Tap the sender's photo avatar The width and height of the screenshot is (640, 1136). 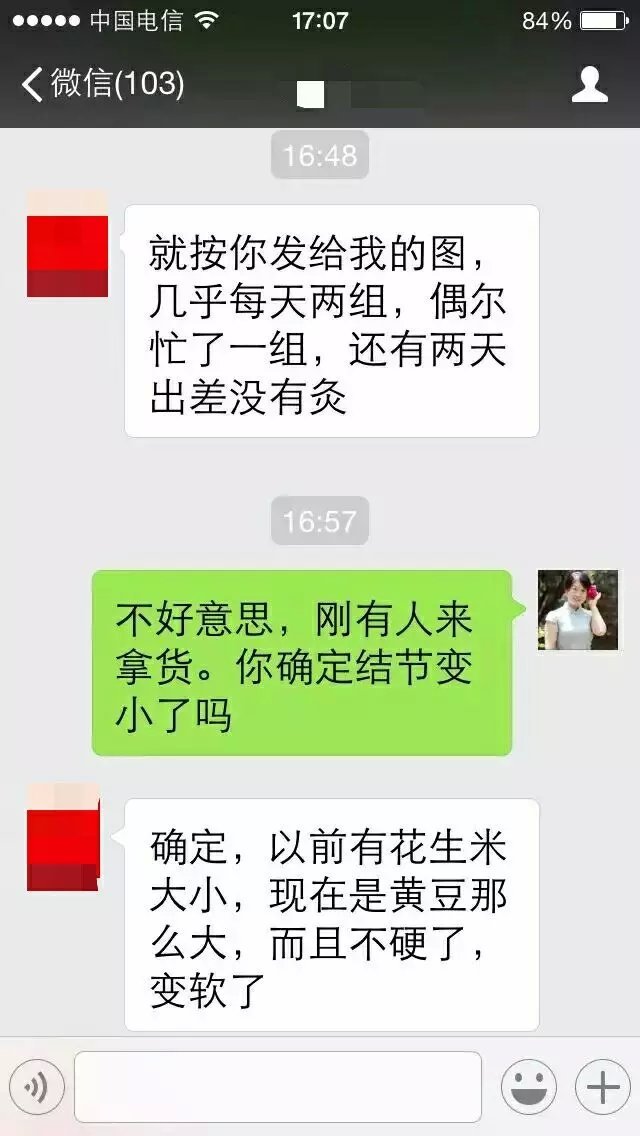578,610
